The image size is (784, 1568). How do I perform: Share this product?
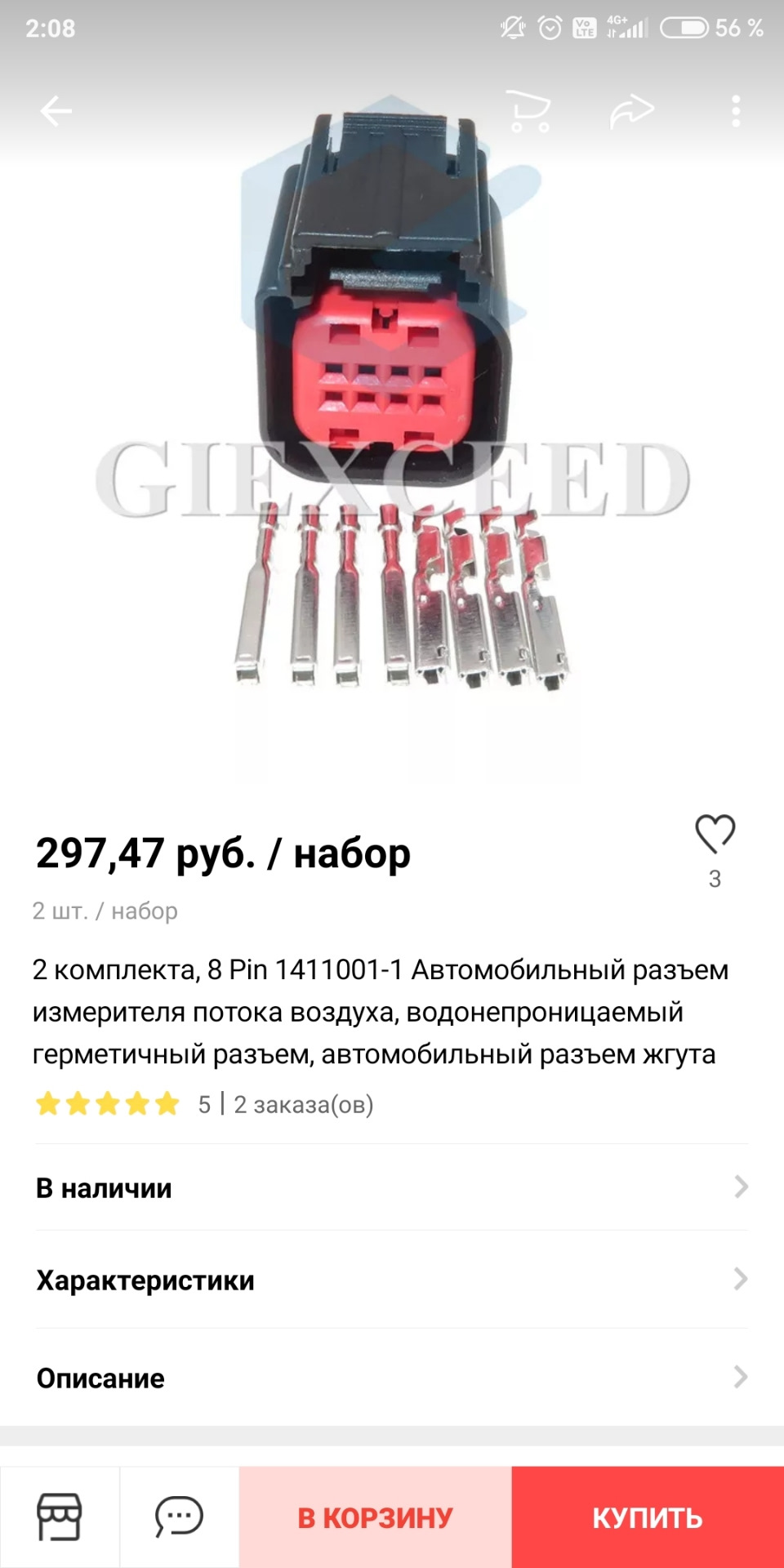click(x=632, y=111)
